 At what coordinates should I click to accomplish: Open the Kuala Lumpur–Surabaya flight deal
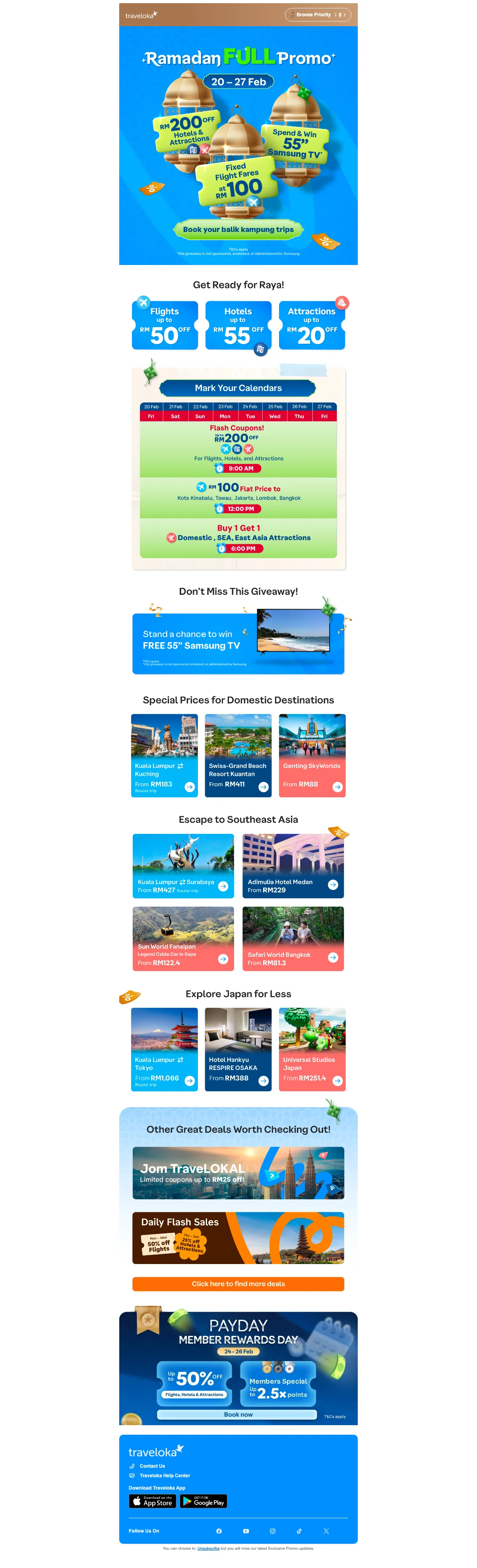pyautogui.click(x=183, y=866)
